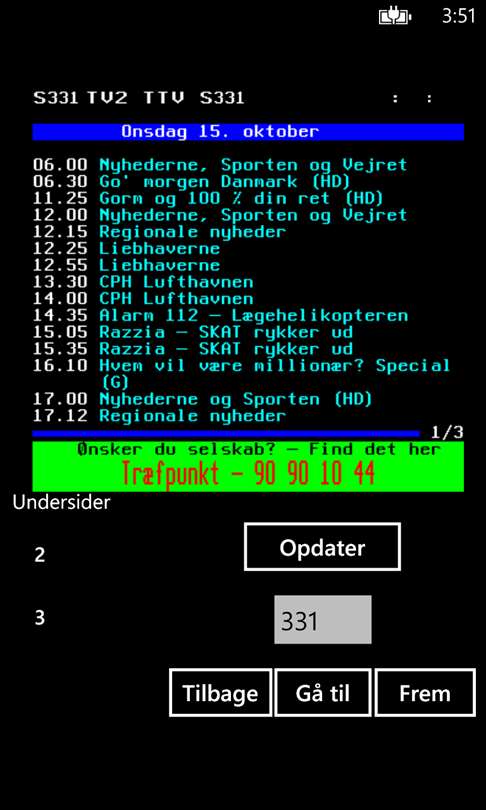This screenshot has height=810, width=486.
Task: Tap the Opdater button
Action: click(322, 547)
